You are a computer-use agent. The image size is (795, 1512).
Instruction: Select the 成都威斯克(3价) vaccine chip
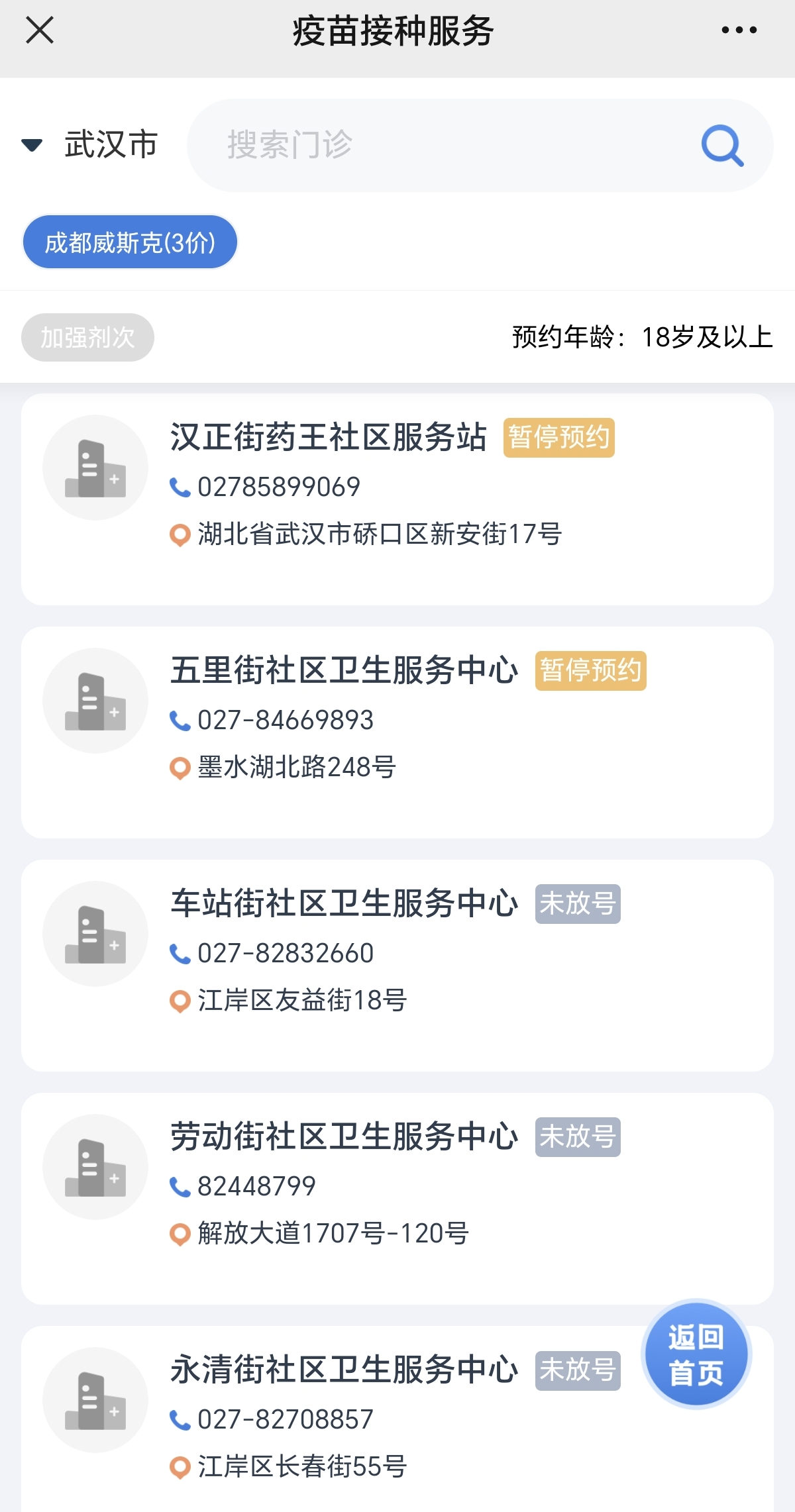(x=130, y=242)
